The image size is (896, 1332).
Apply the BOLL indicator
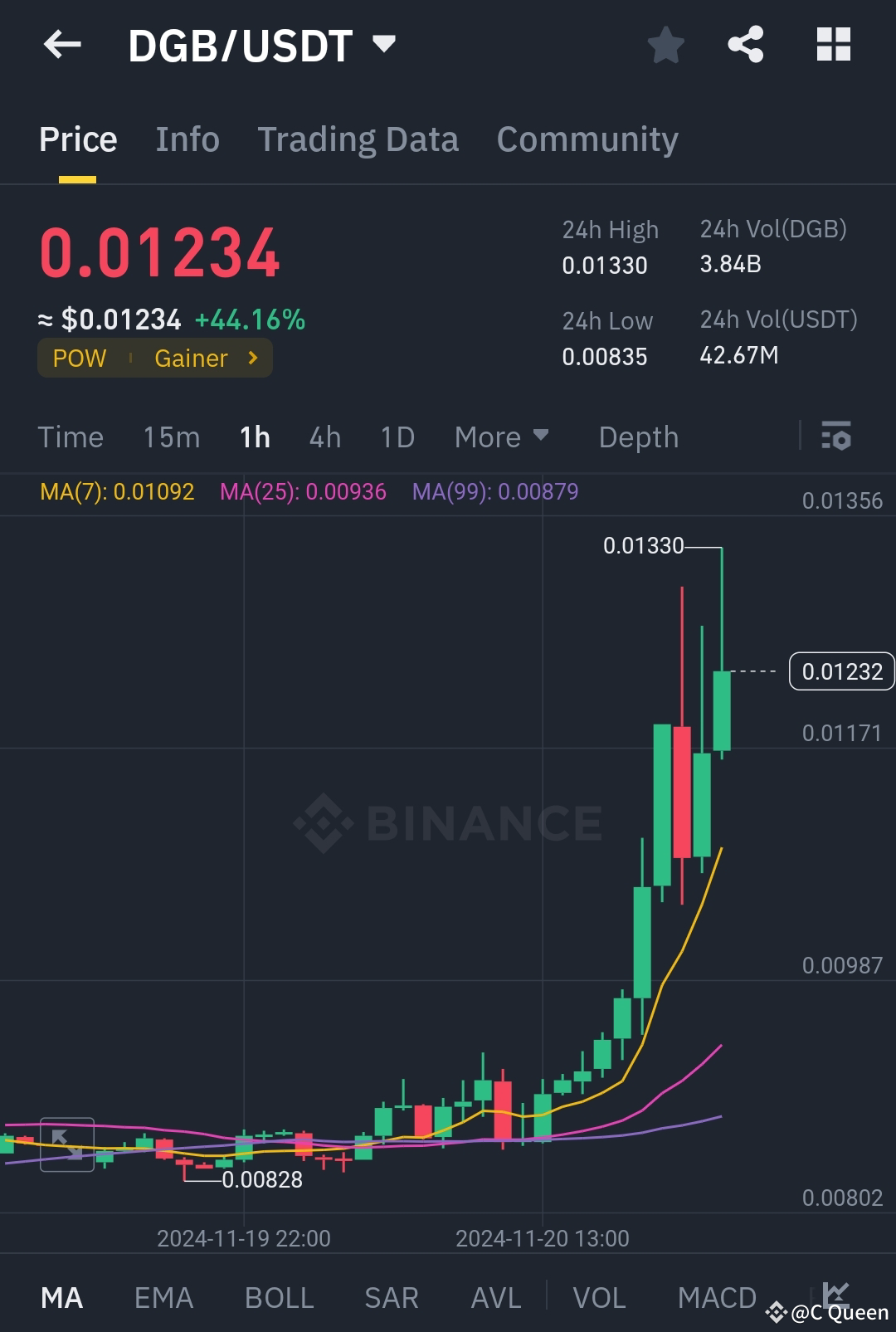point(279,1297)
